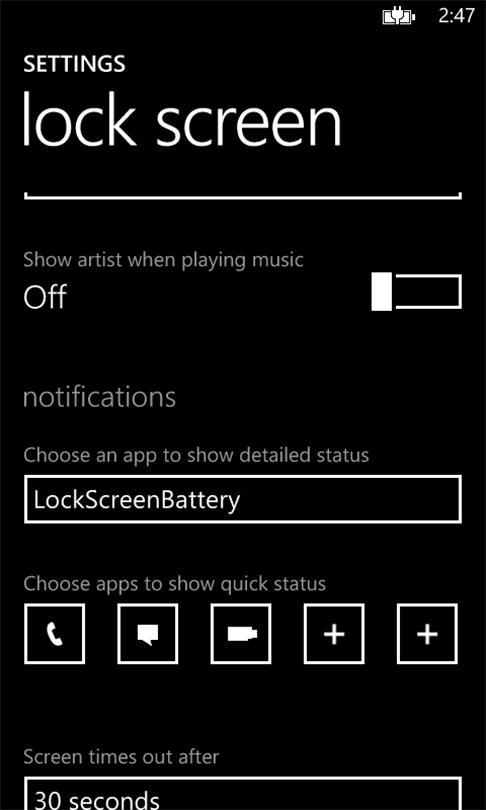The height and width of the screenshot is (810, 486).
Task: Change the battery quick status app
Action: point(241,634)
